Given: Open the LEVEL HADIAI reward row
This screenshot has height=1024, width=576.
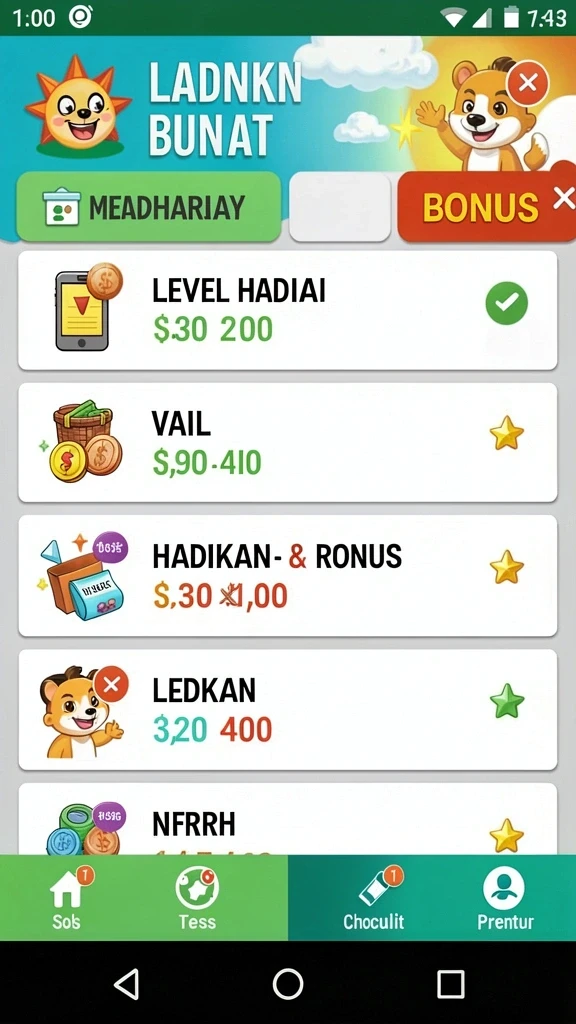Looking at the screenshot, I should point(287,310).
